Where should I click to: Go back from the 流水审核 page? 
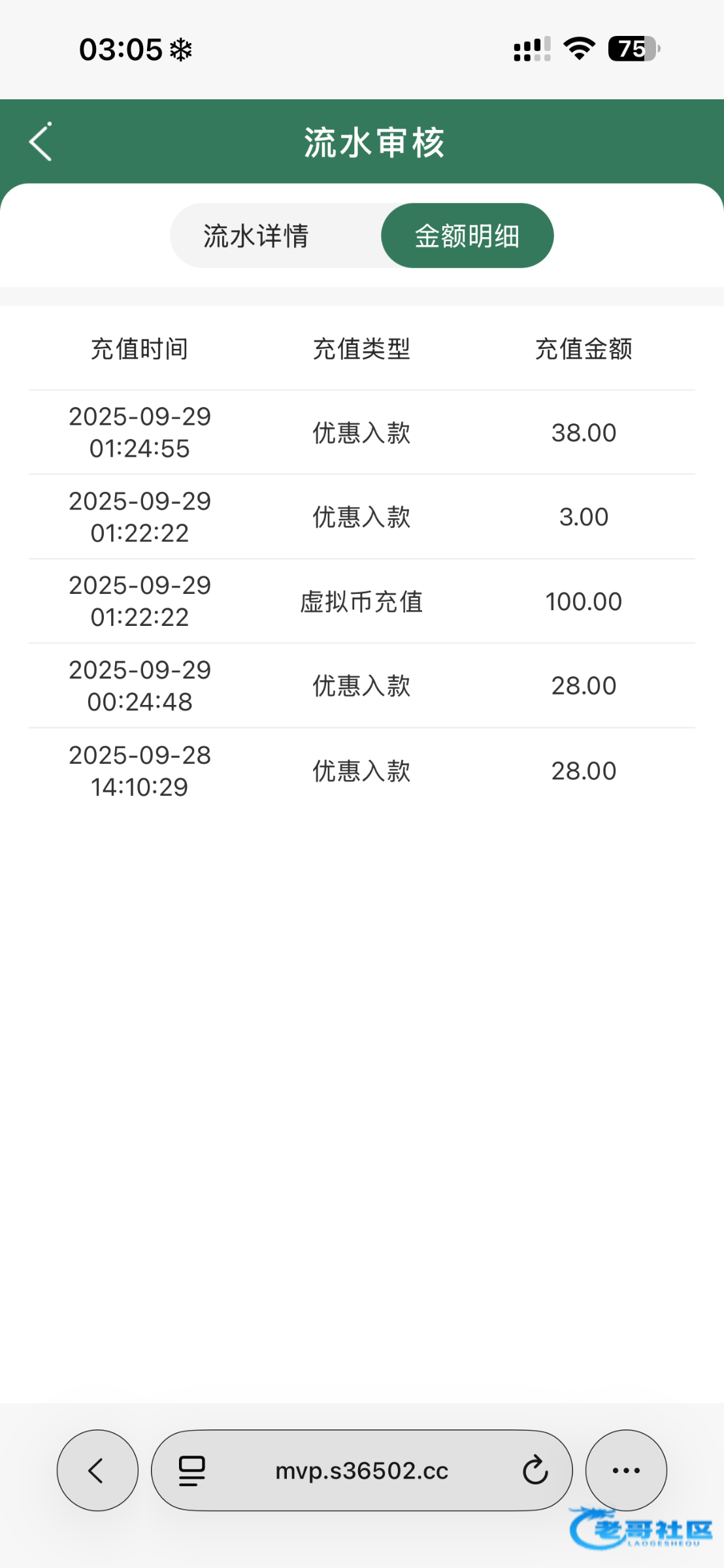point(41,142)
